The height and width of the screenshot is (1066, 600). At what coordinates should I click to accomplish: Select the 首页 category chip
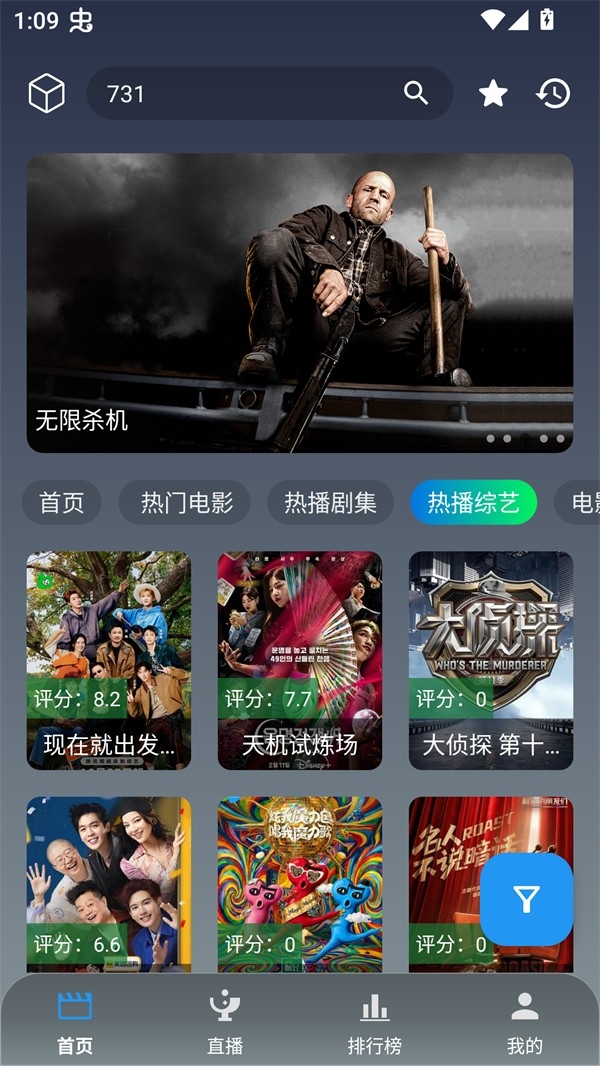tap(62, 503)
